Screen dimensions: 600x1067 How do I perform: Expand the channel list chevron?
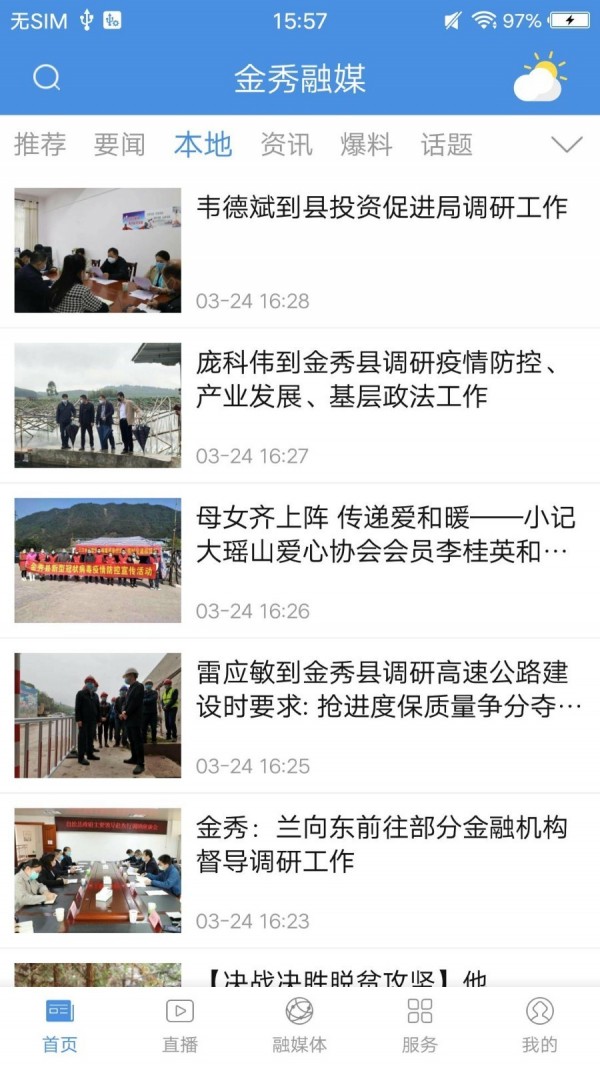tap(567, 145)
